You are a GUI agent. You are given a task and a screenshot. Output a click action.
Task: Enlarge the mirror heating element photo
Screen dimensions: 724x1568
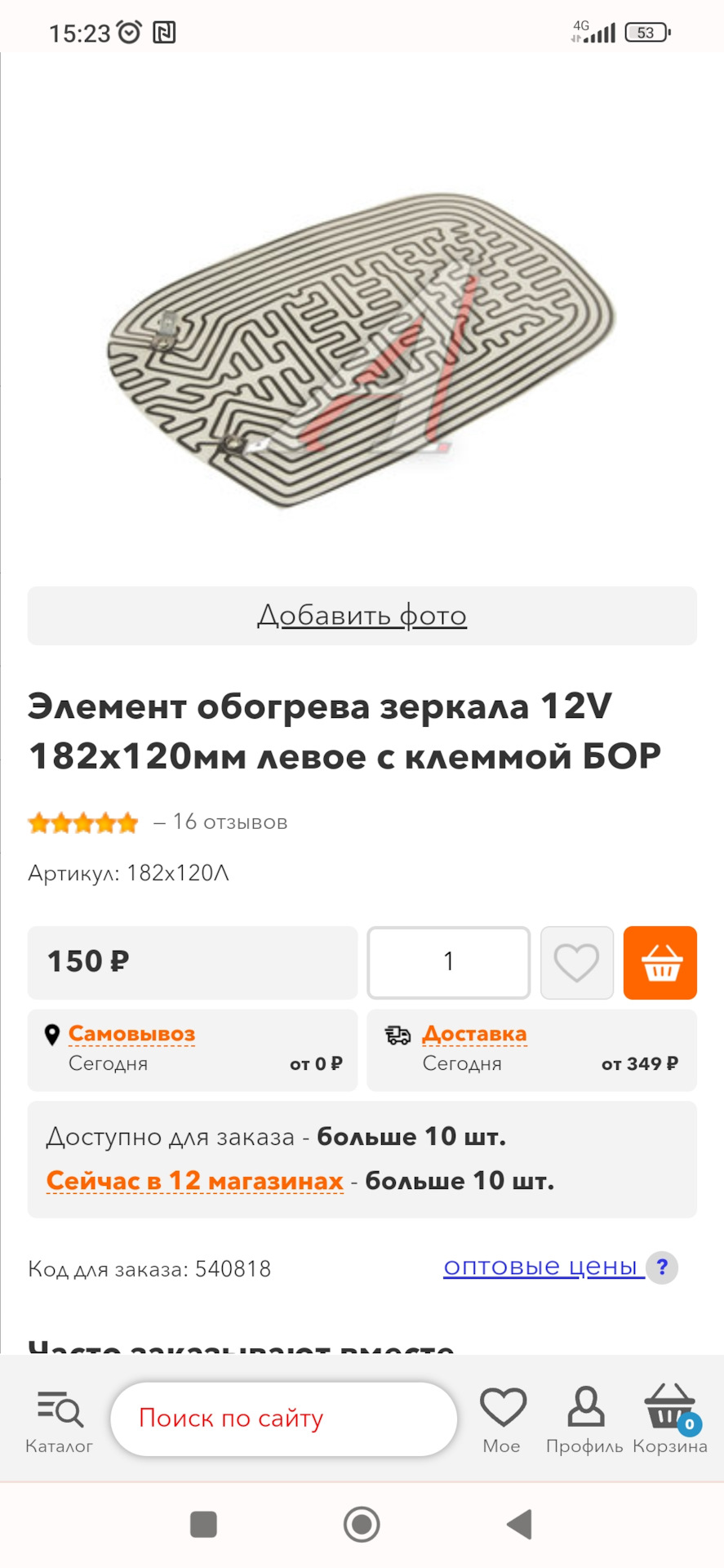361,351
